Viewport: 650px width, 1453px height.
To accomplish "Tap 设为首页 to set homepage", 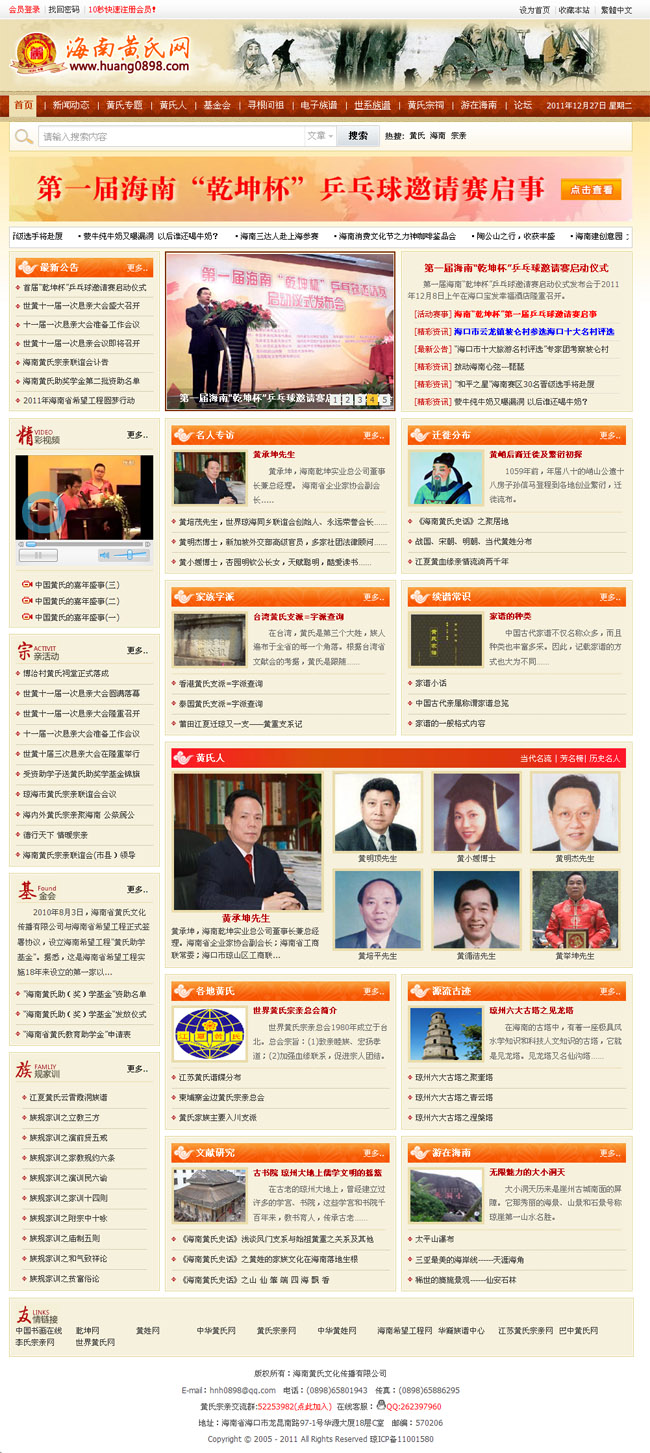I will 534,9.
